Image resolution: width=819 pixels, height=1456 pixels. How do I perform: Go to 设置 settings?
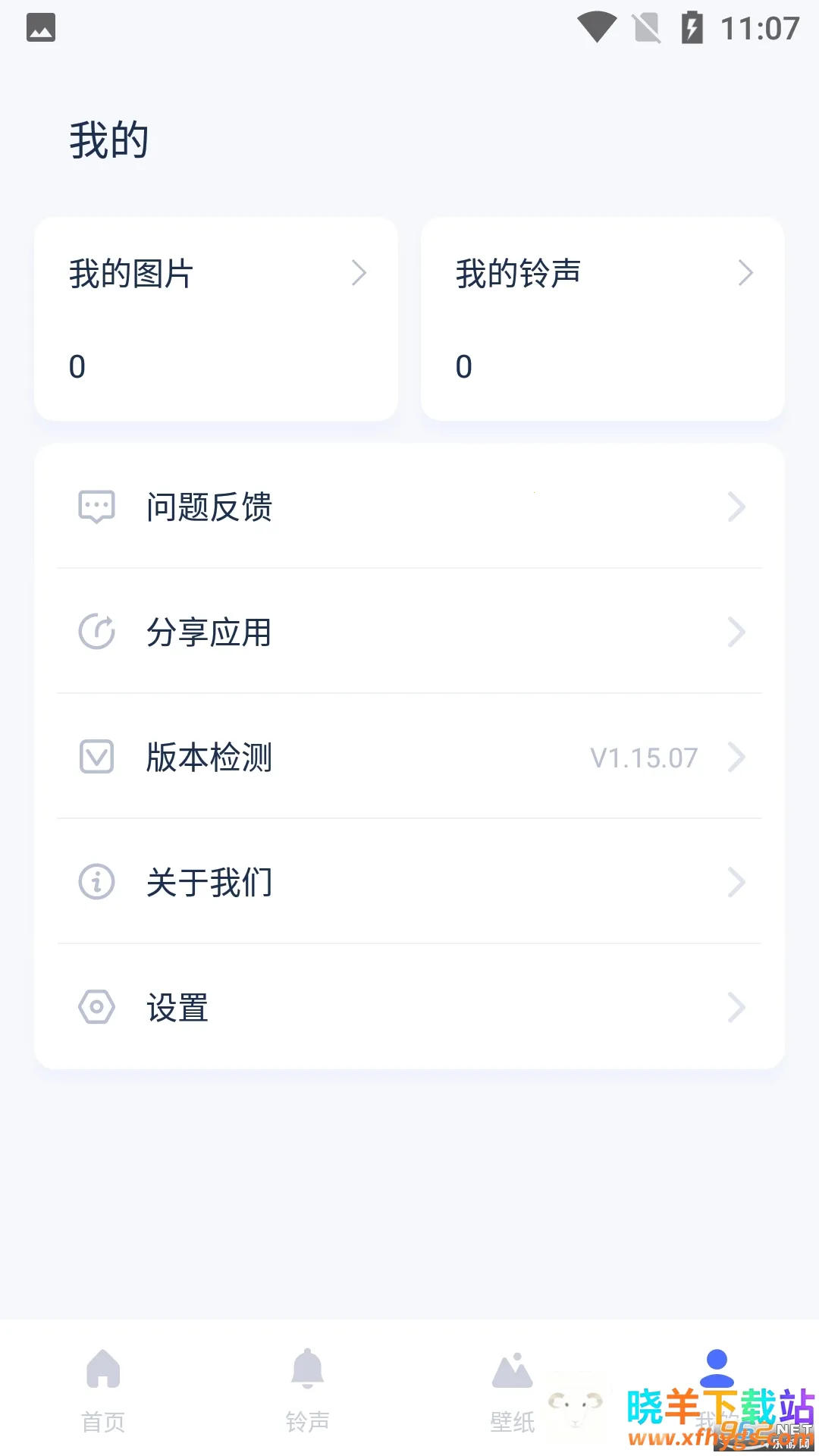409,1007
